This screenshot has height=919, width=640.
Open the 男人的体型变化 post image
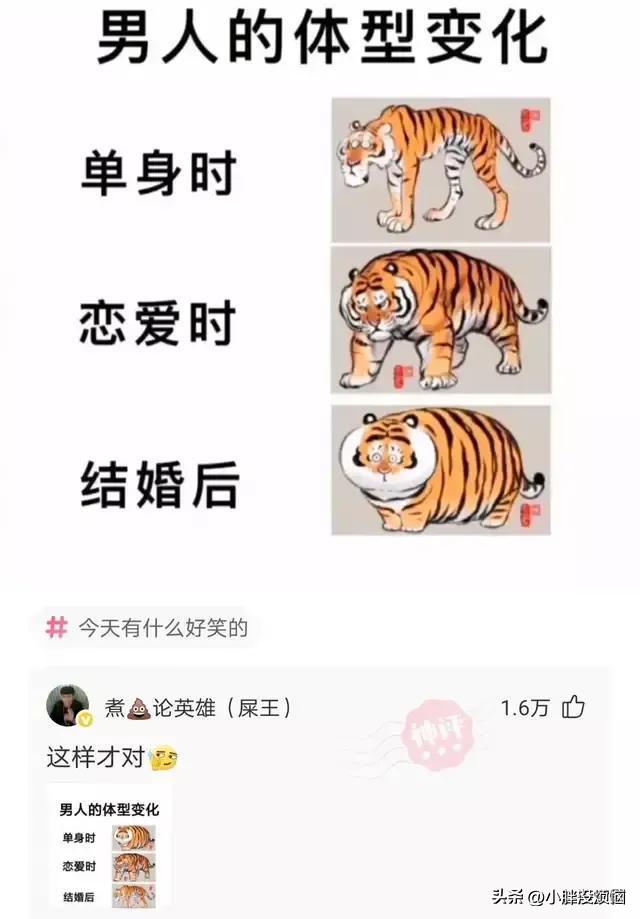coord(320,290)
